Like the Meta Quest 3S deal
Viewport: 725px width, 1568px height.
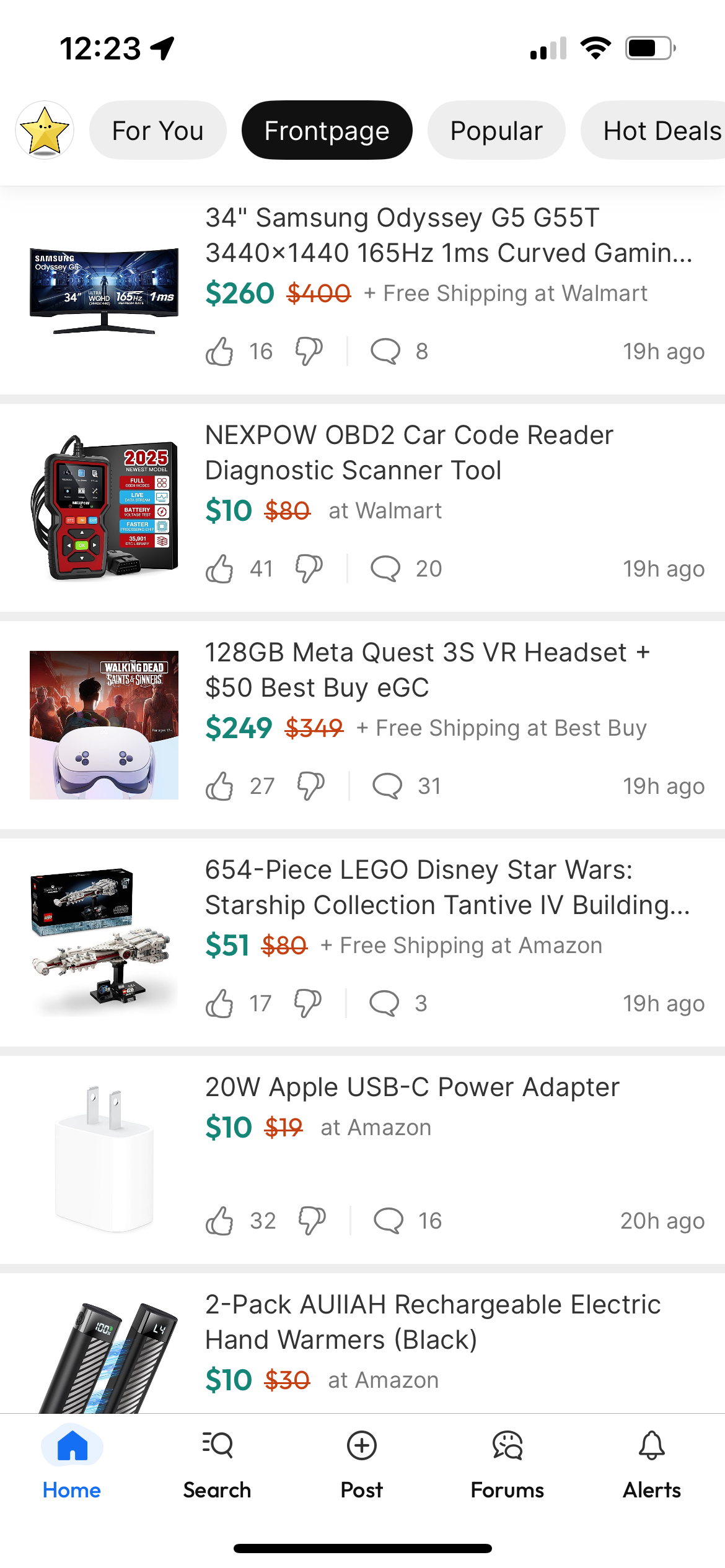219,786
